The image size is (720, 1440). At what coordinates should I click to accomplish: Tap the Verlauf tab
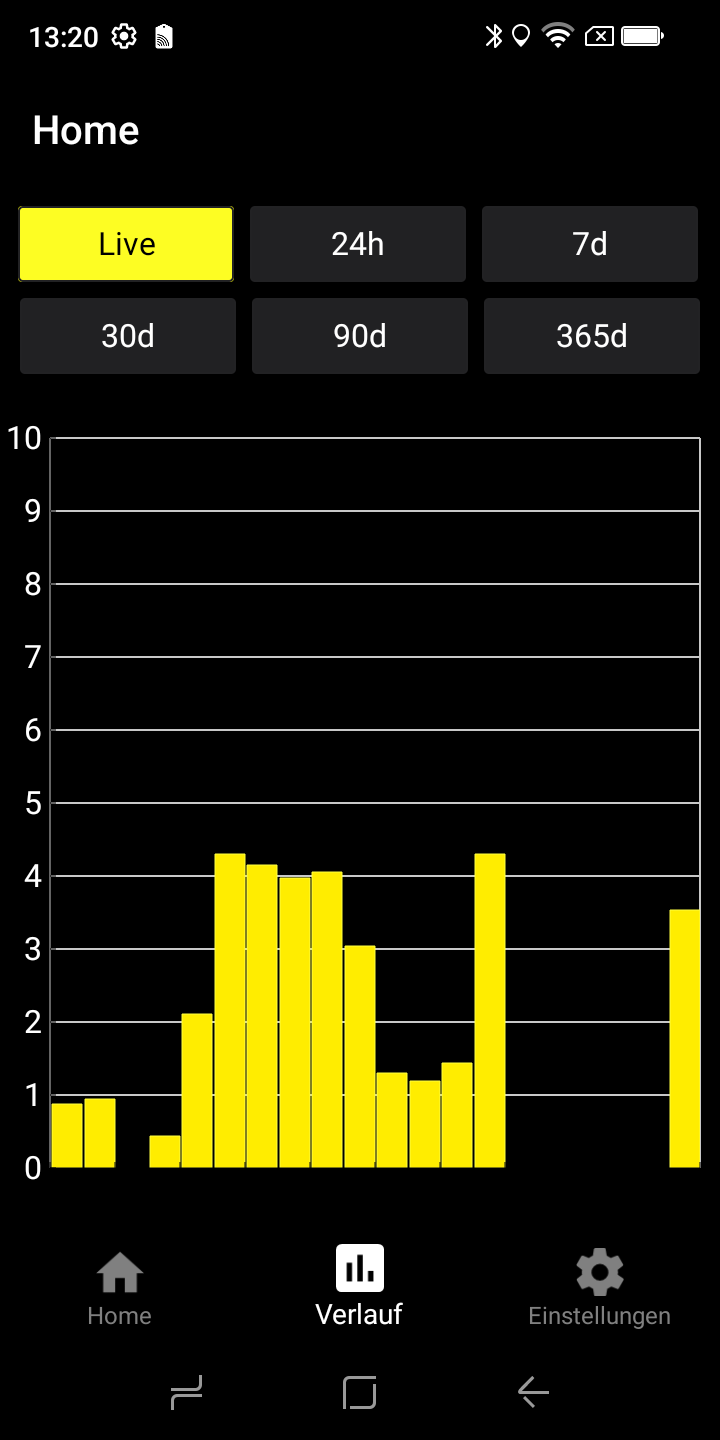coord(360,1288)
